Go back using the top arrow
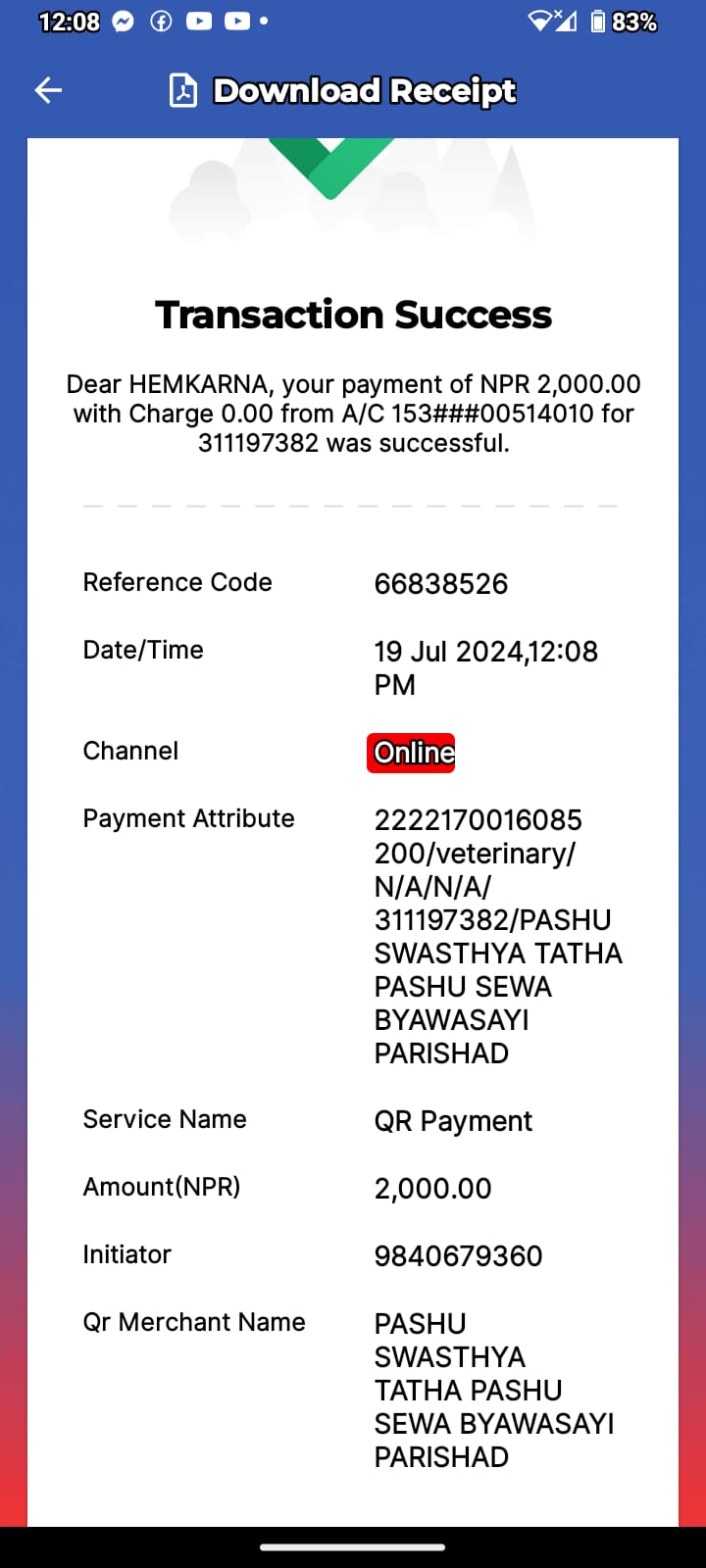706x1568 pixels. click(x=48, y=91)
